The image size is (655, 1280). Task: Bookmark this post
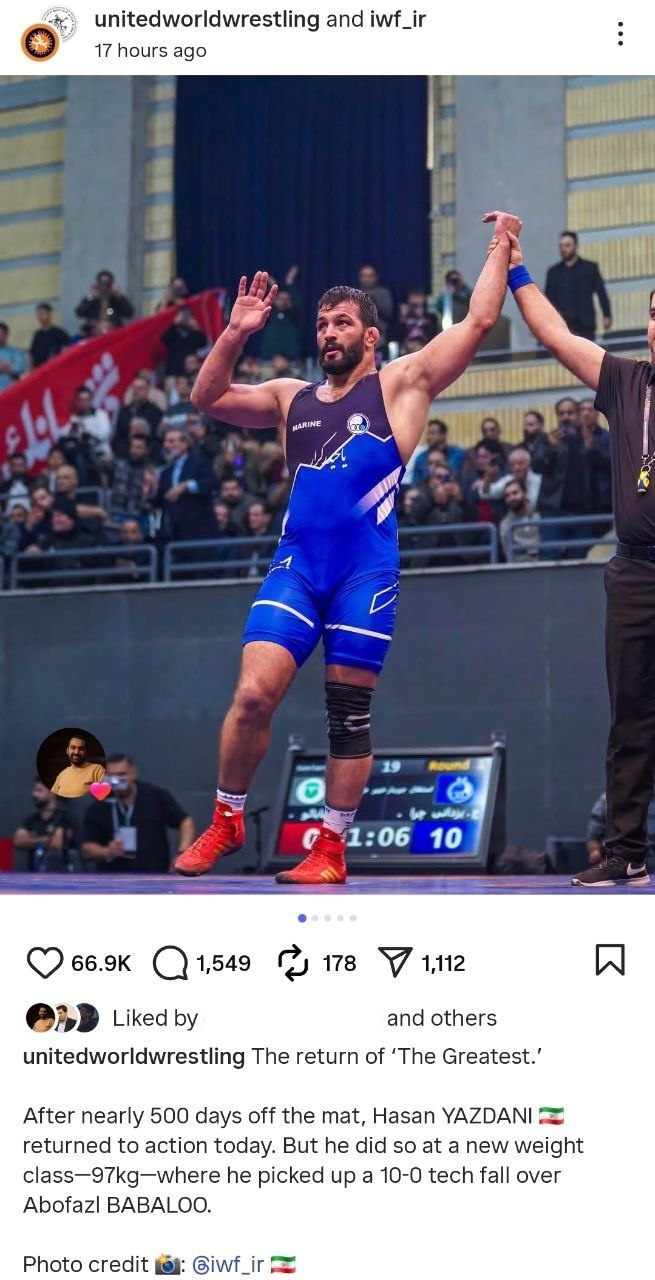(610, 961)
